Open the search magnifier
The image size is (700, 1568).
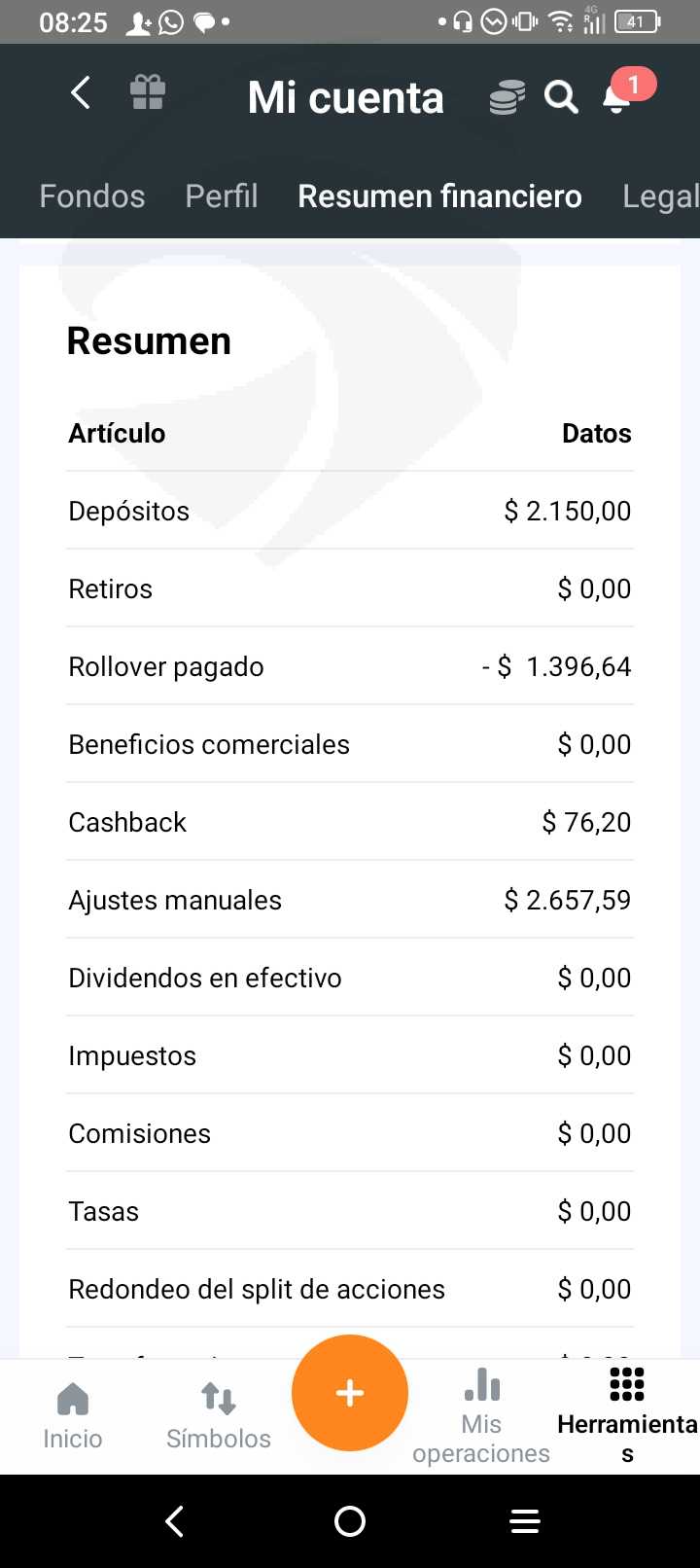[x=560, y=98]
